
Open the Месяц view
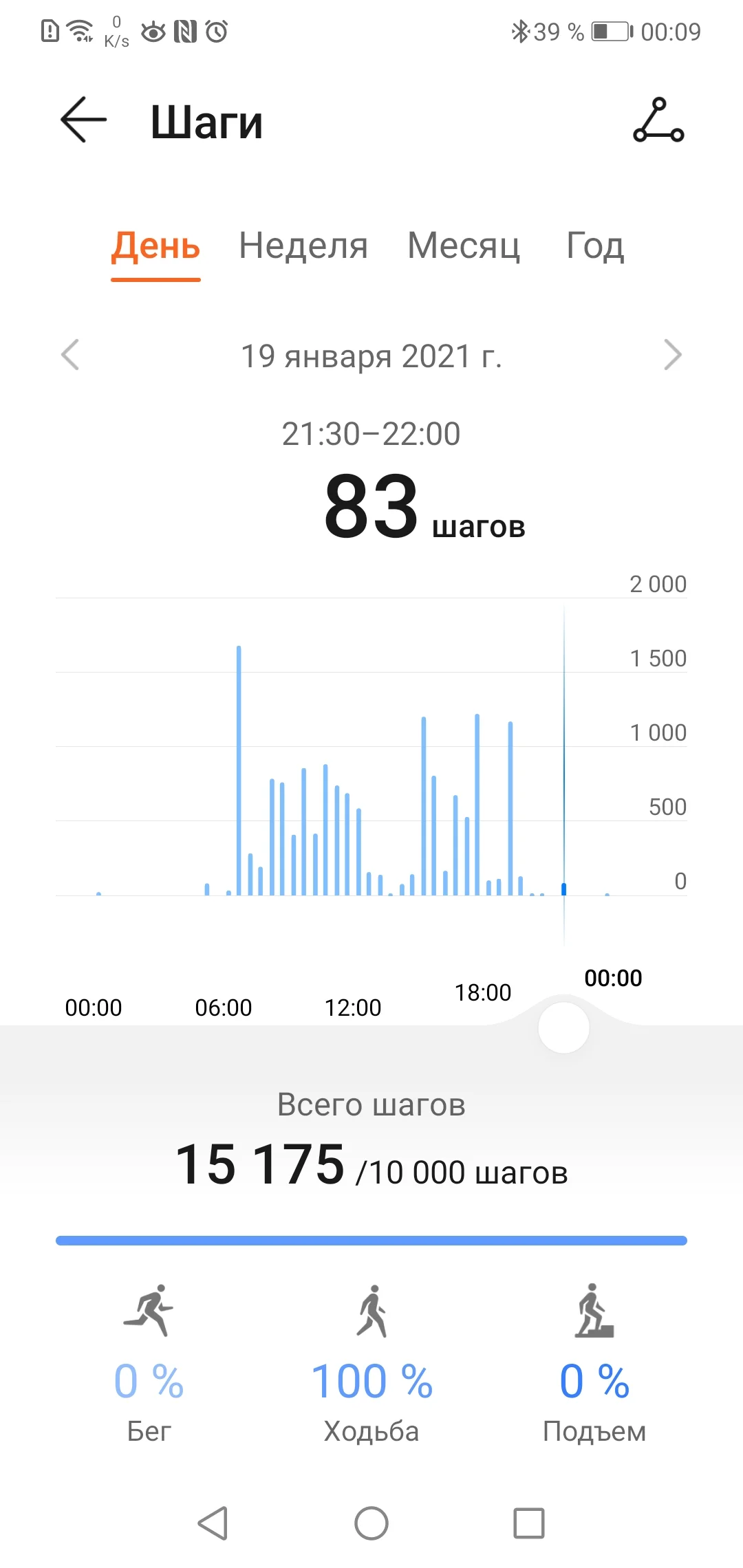(463, 246)
